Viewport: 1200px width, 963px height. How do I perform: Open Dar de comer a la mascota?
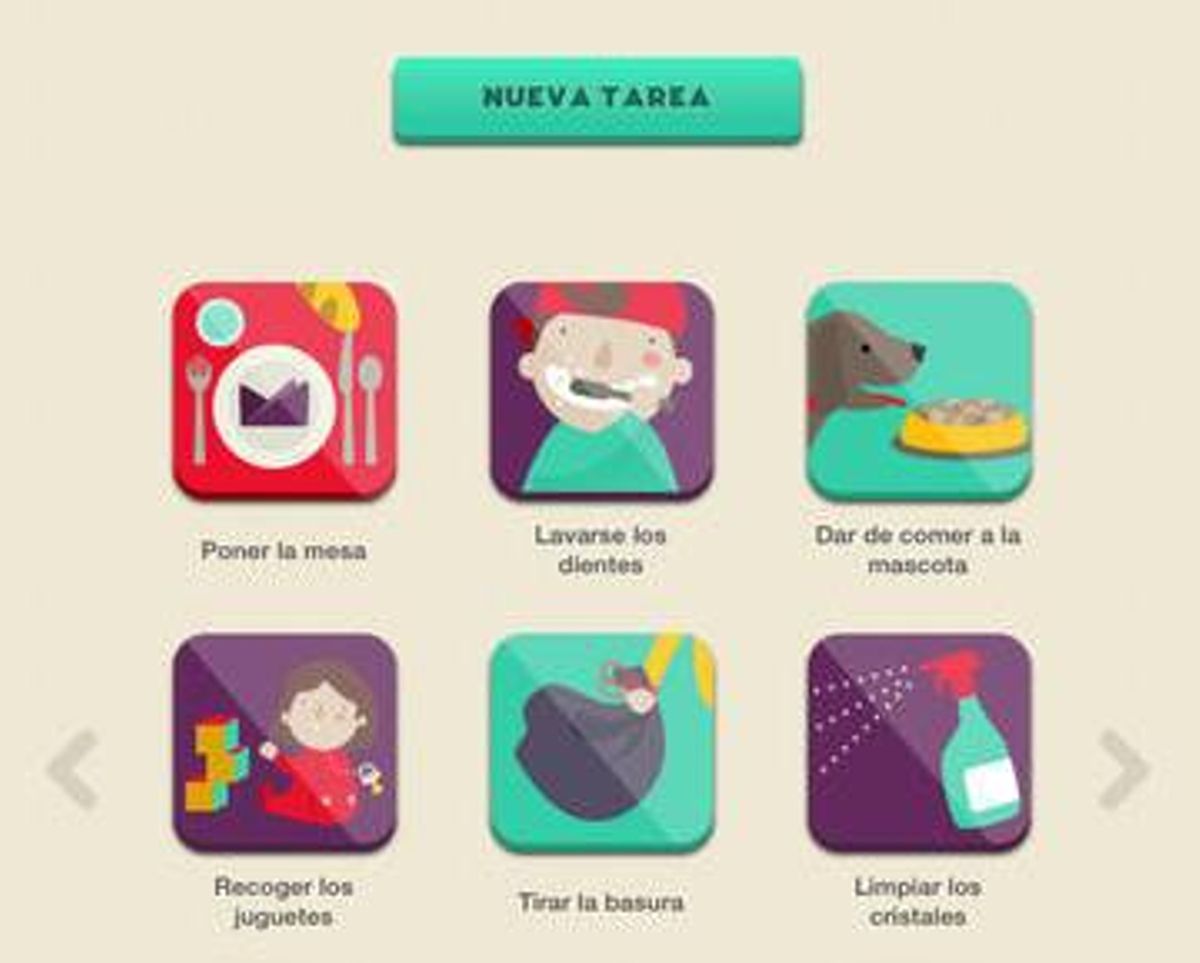coord(918,391)
